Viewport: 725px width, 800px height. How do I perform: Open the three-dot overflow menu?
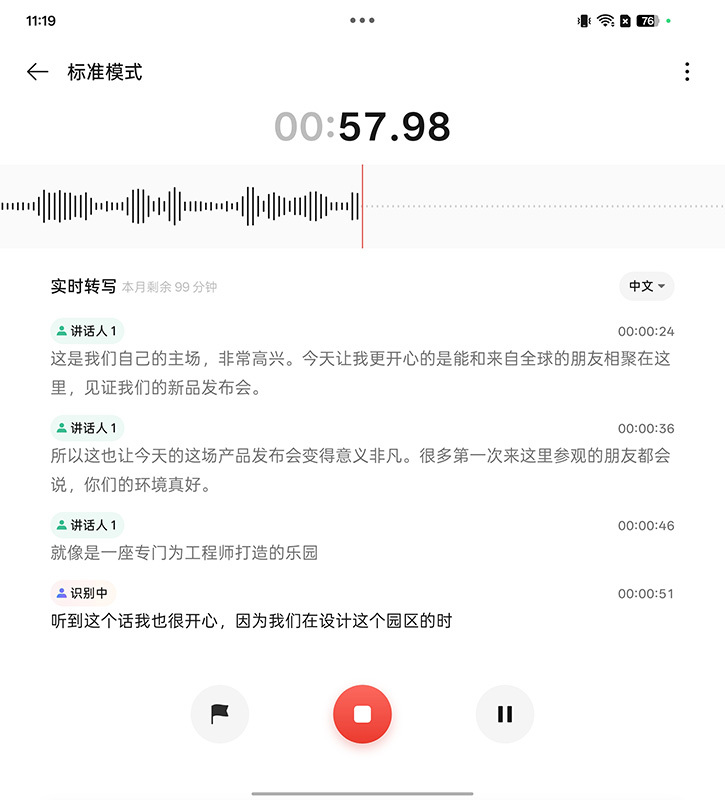(686, 71)
